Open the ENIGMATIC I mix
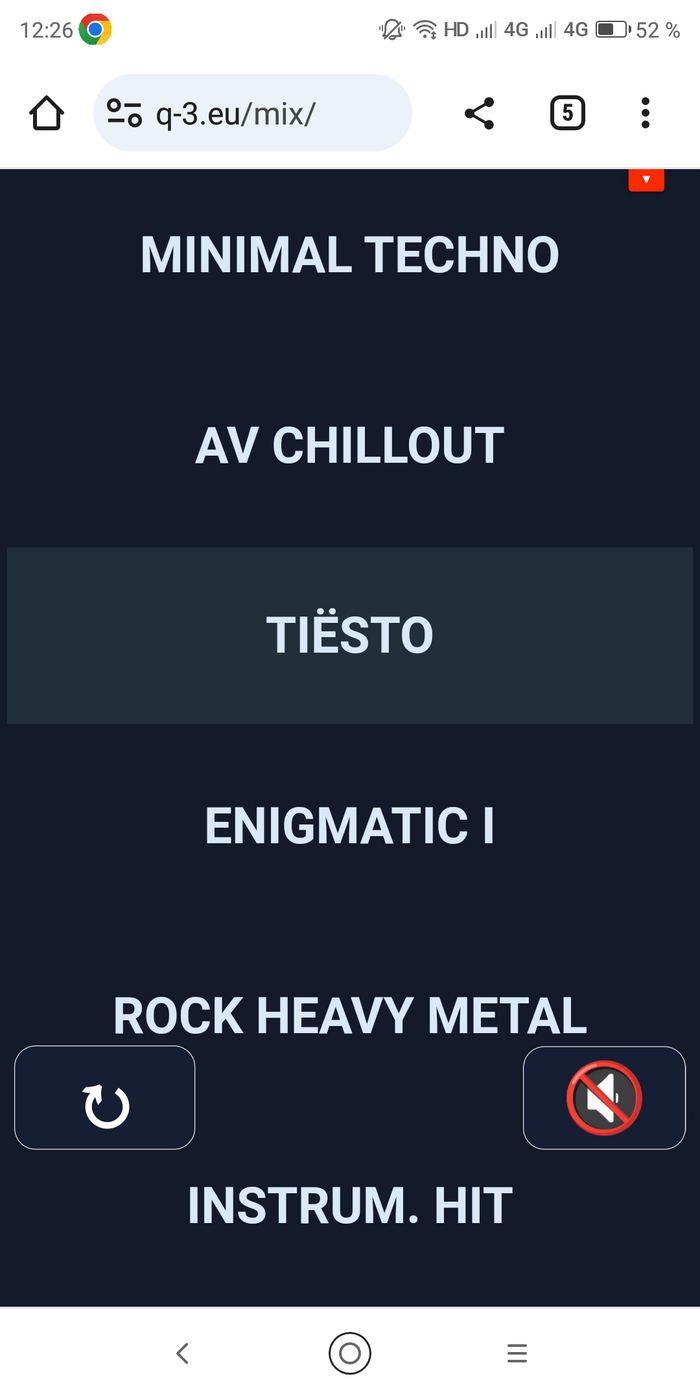This screenshot has width=700, height=1400. [350, 826]
